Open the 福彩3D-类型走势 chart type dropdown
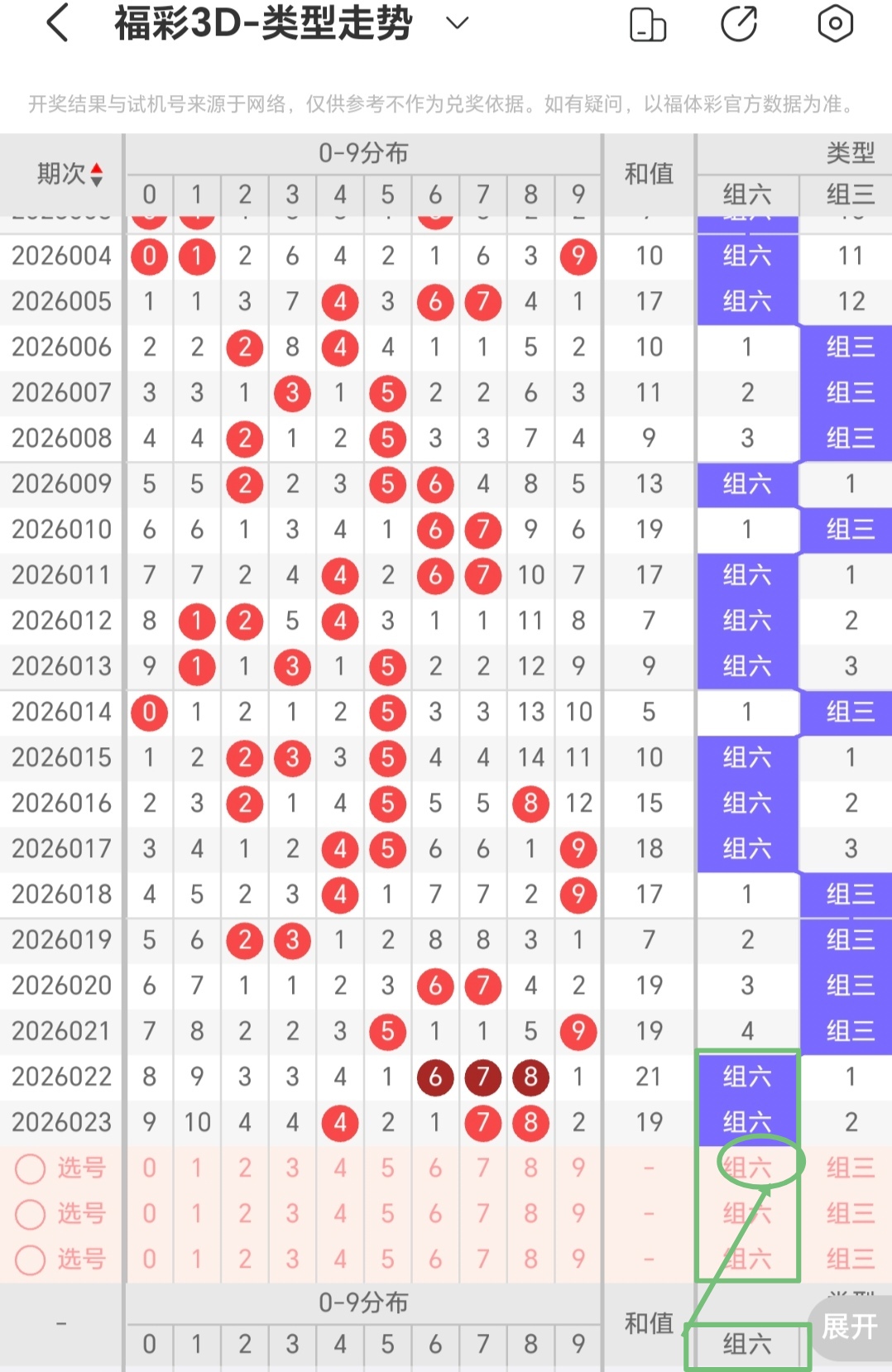The image size is (892, 1372). point(457,23)
